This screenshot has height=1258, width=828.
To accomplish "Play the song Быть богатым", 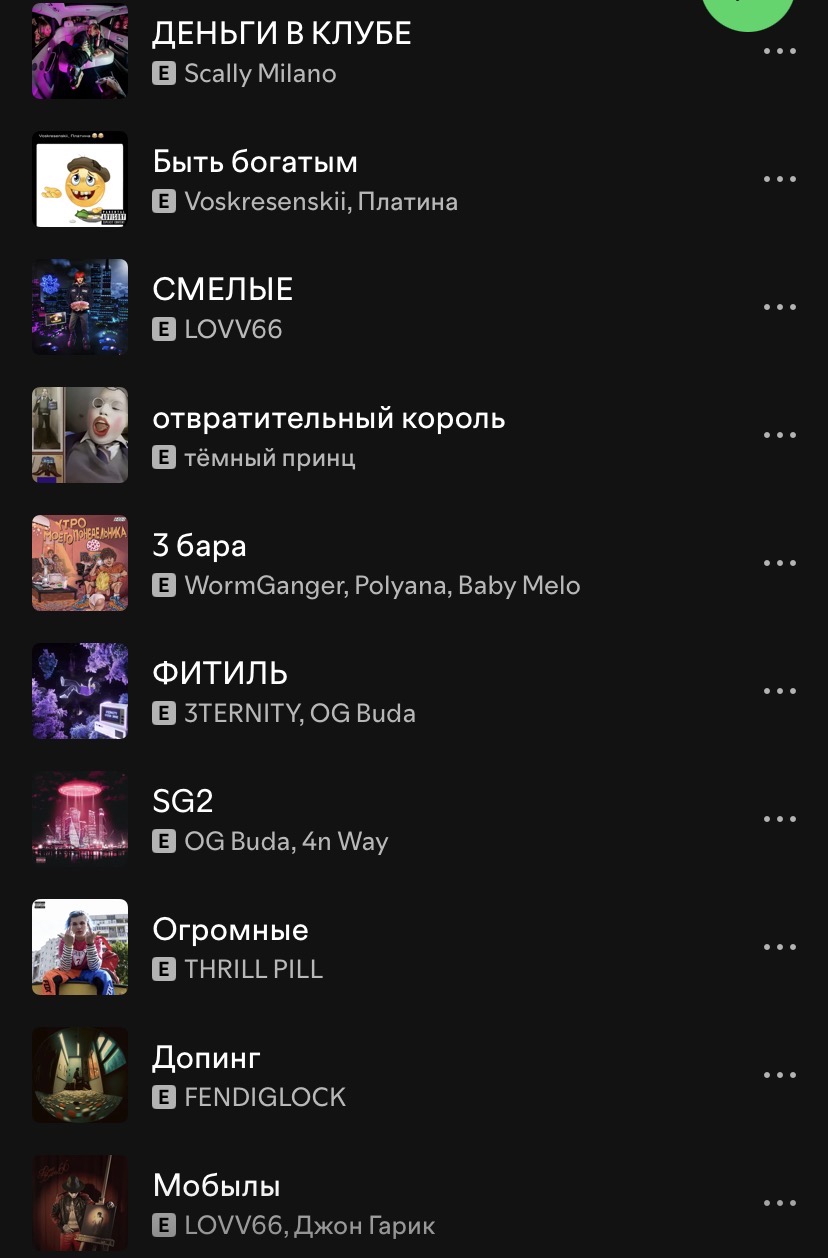I will 254,162.
